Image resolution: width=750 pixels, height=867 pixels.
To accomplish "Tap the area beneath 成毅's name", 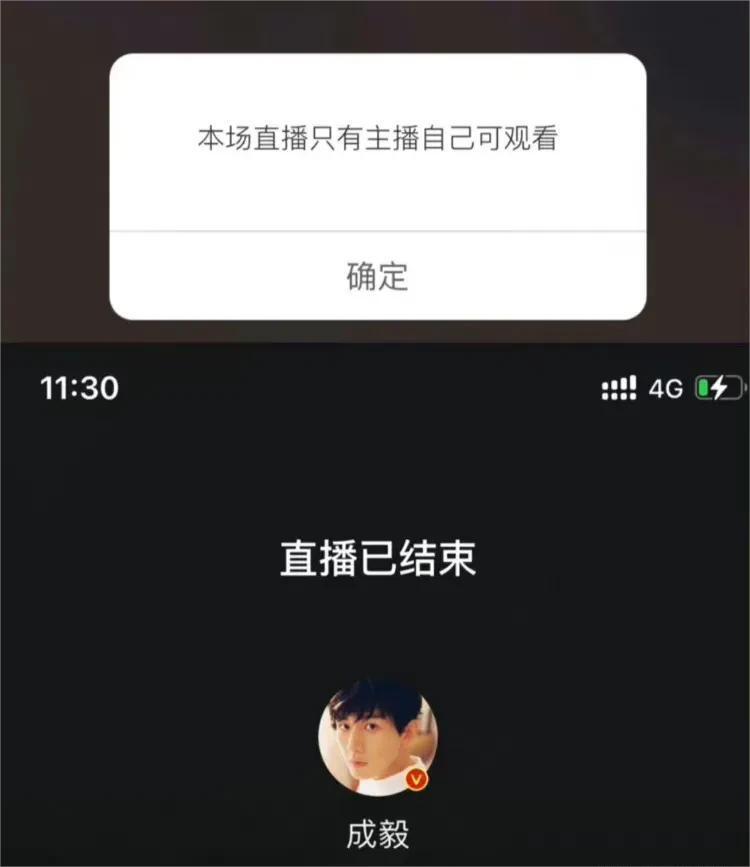I will (x=375, y=862).
